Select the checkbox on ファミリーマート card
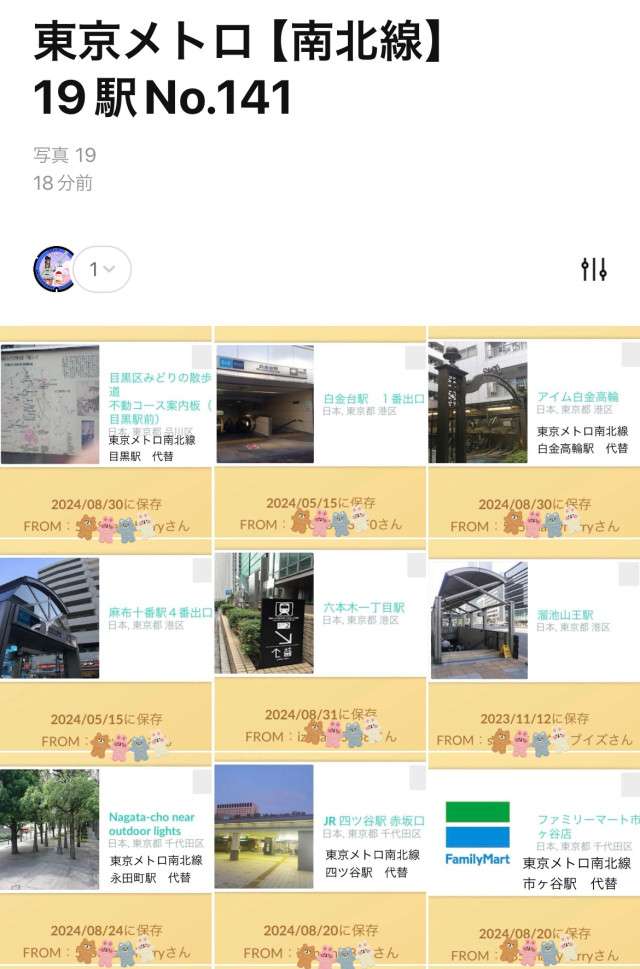The image size is (640, 969). (630, 784)
